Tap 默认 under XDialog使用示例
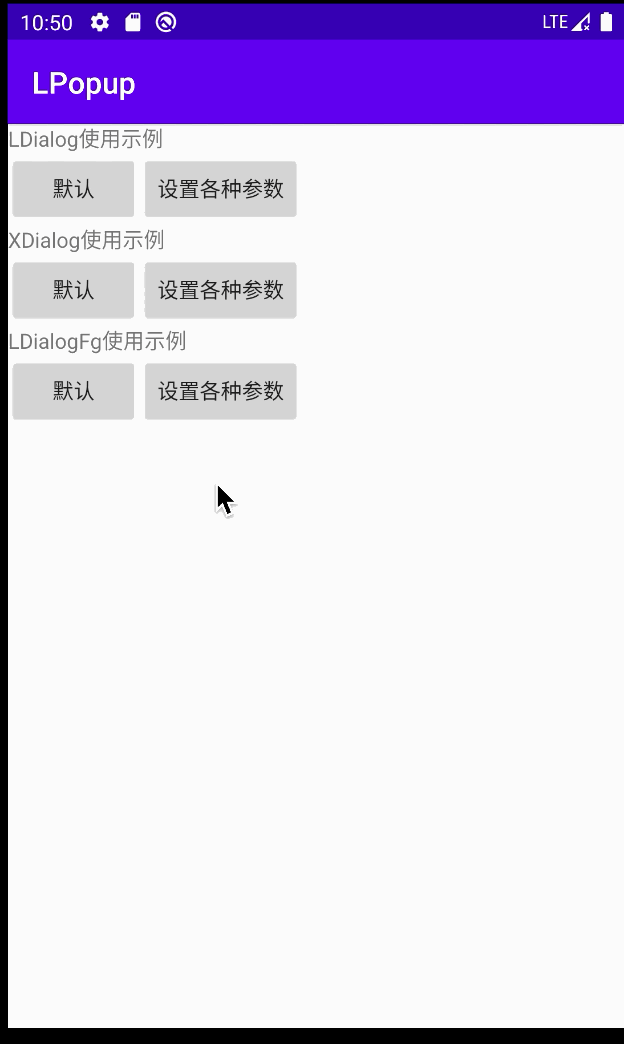The height and width of the screenshot is (1044, 624). point(73,290)
